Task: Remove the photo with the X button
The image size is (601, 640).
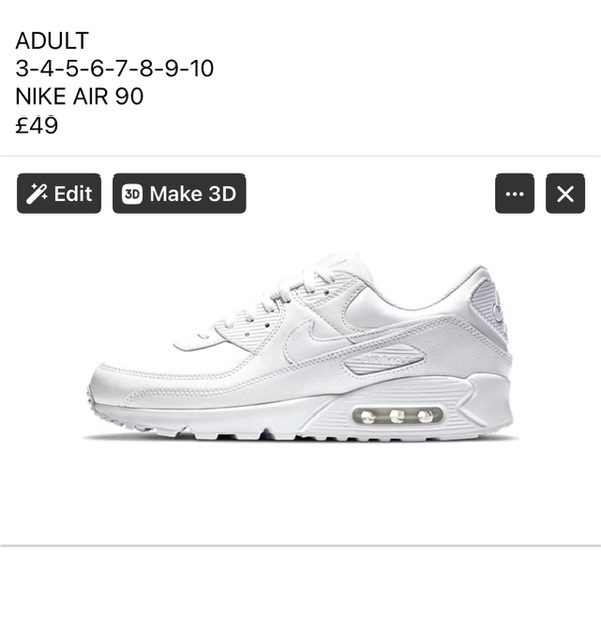Action: [565, 194]
